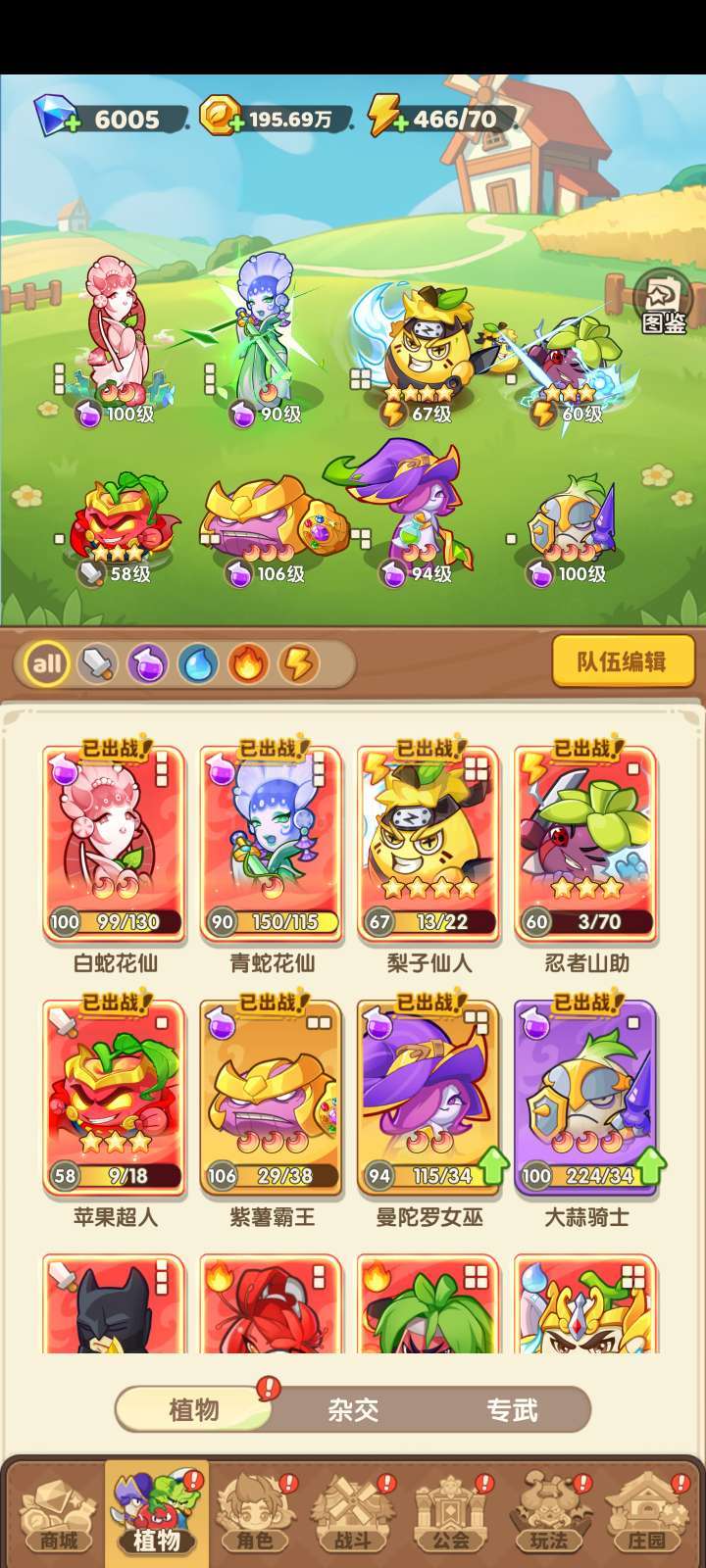Filter plants by the lightning type

coord(299,664)
